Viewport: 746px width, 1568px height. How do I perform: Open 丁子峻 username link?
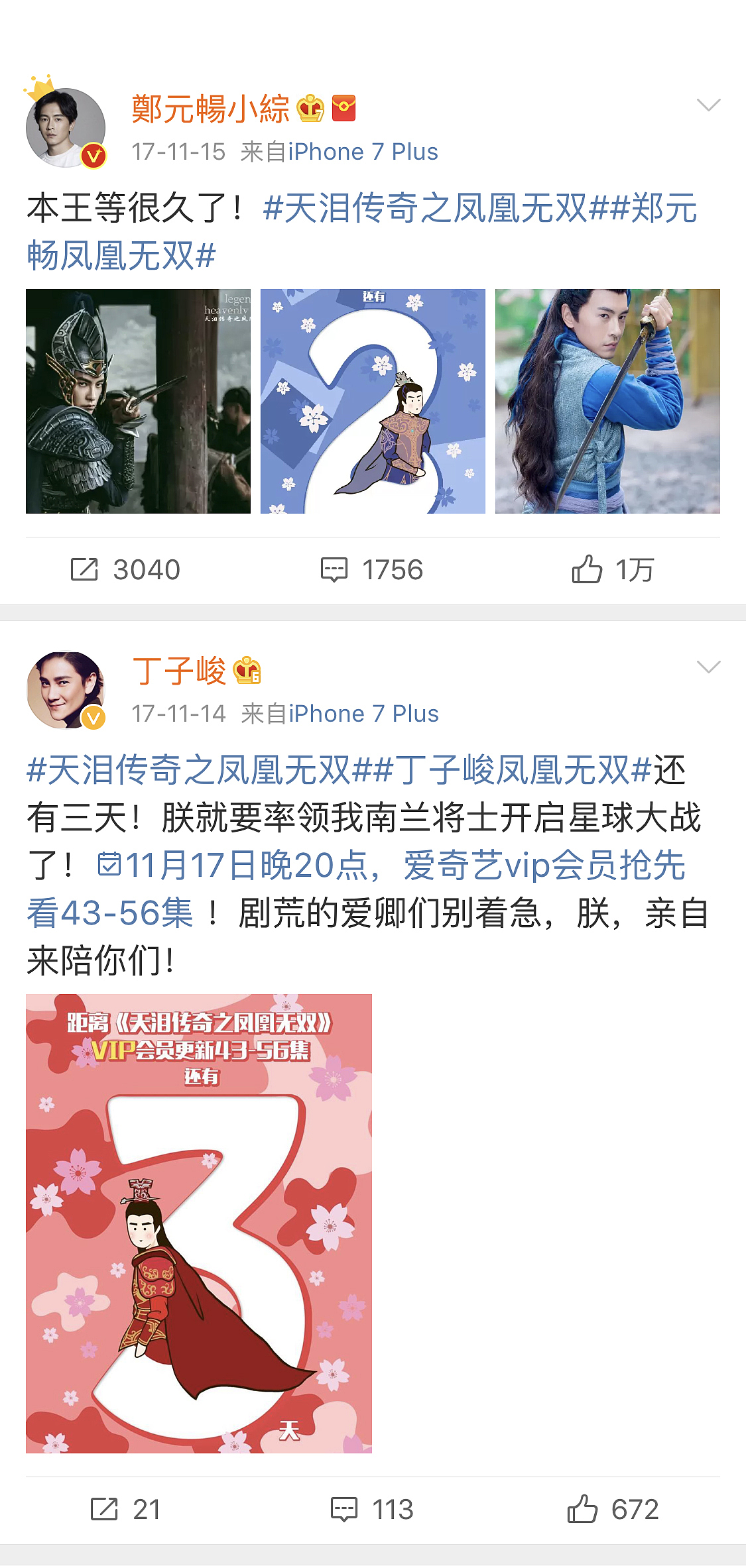[179, 671]
